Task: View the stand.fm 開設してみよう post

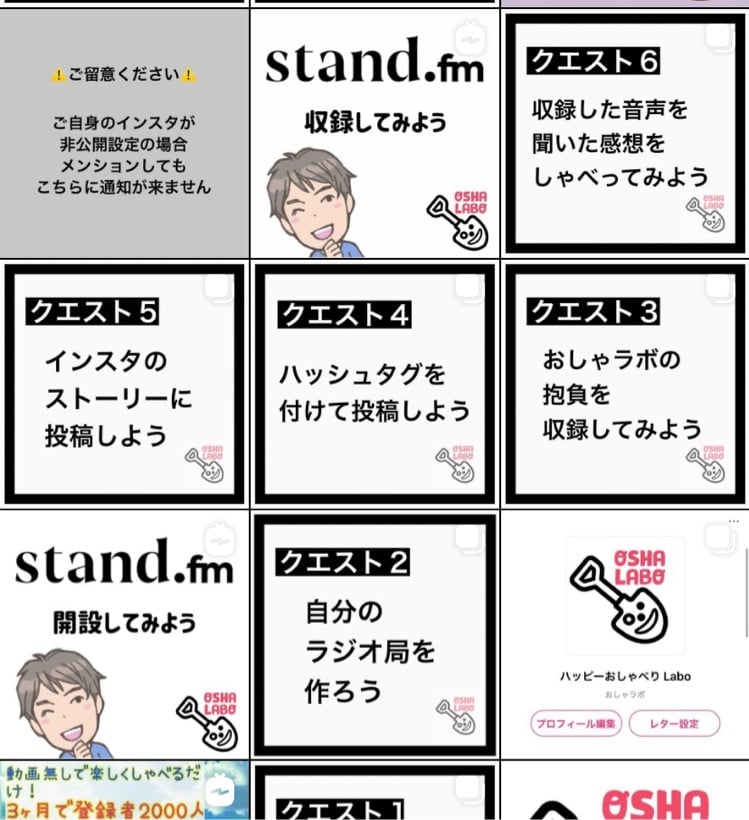Action: click(124, 634)
